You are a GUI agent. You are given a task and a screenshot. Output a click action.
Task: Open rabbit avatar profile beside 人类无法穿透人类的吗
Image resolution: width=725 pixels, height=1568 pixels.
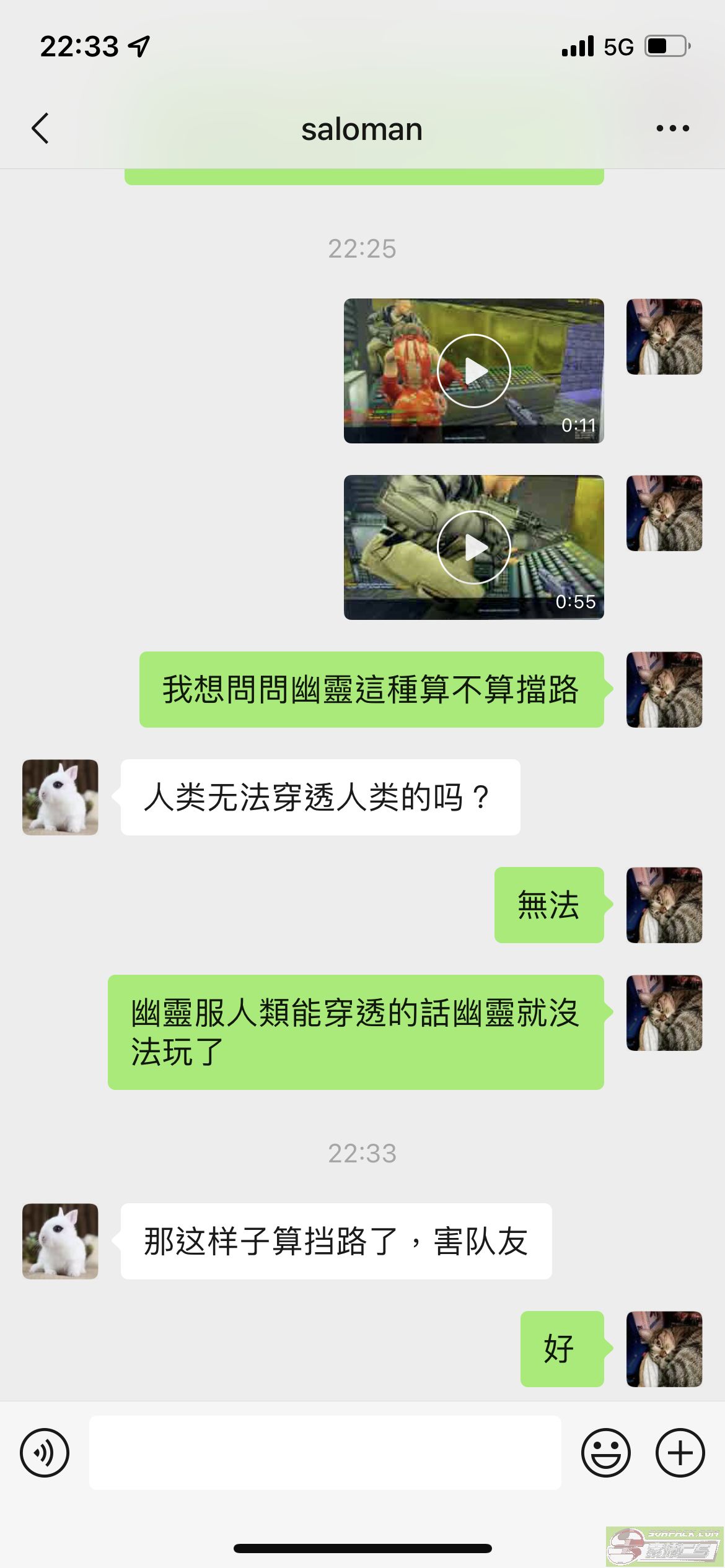(x=60, y=797)
